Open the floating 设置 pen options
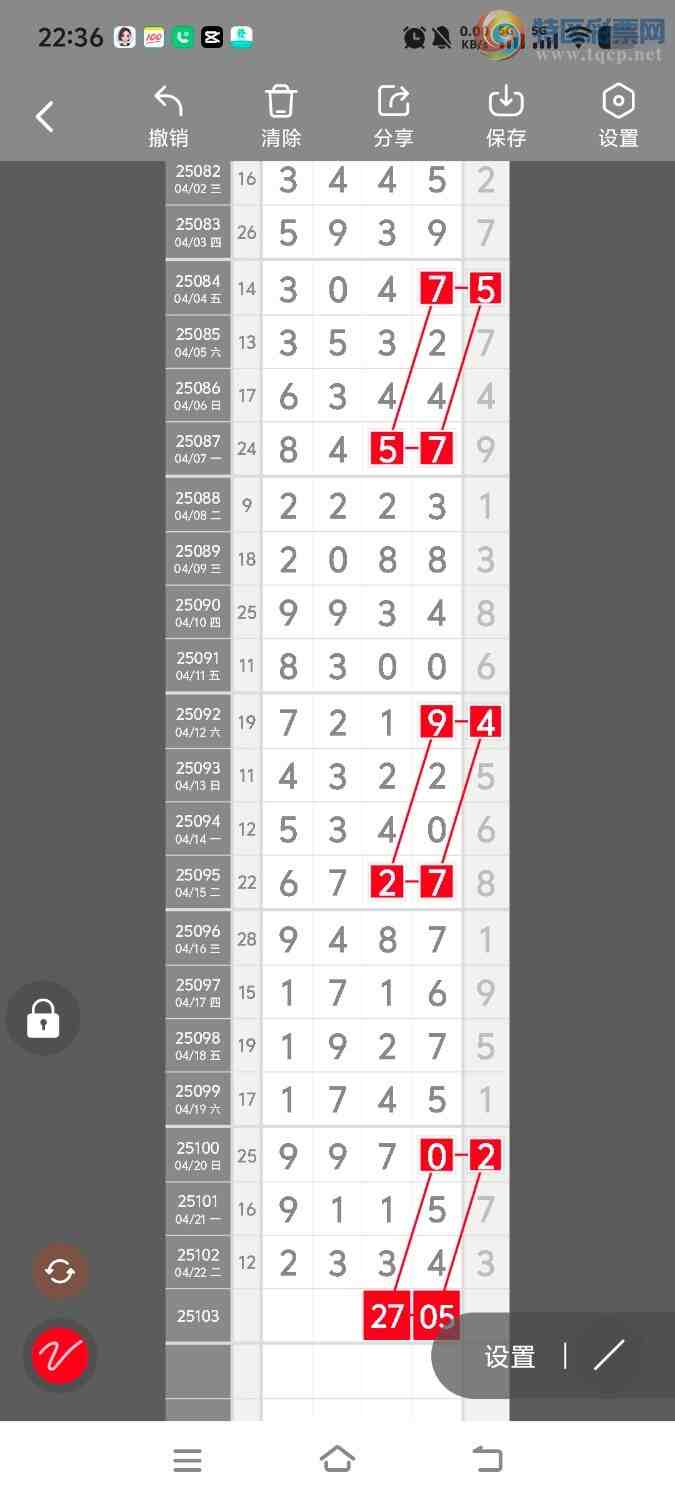The width and height of the screenshot is (675, 1500). 510,1357
